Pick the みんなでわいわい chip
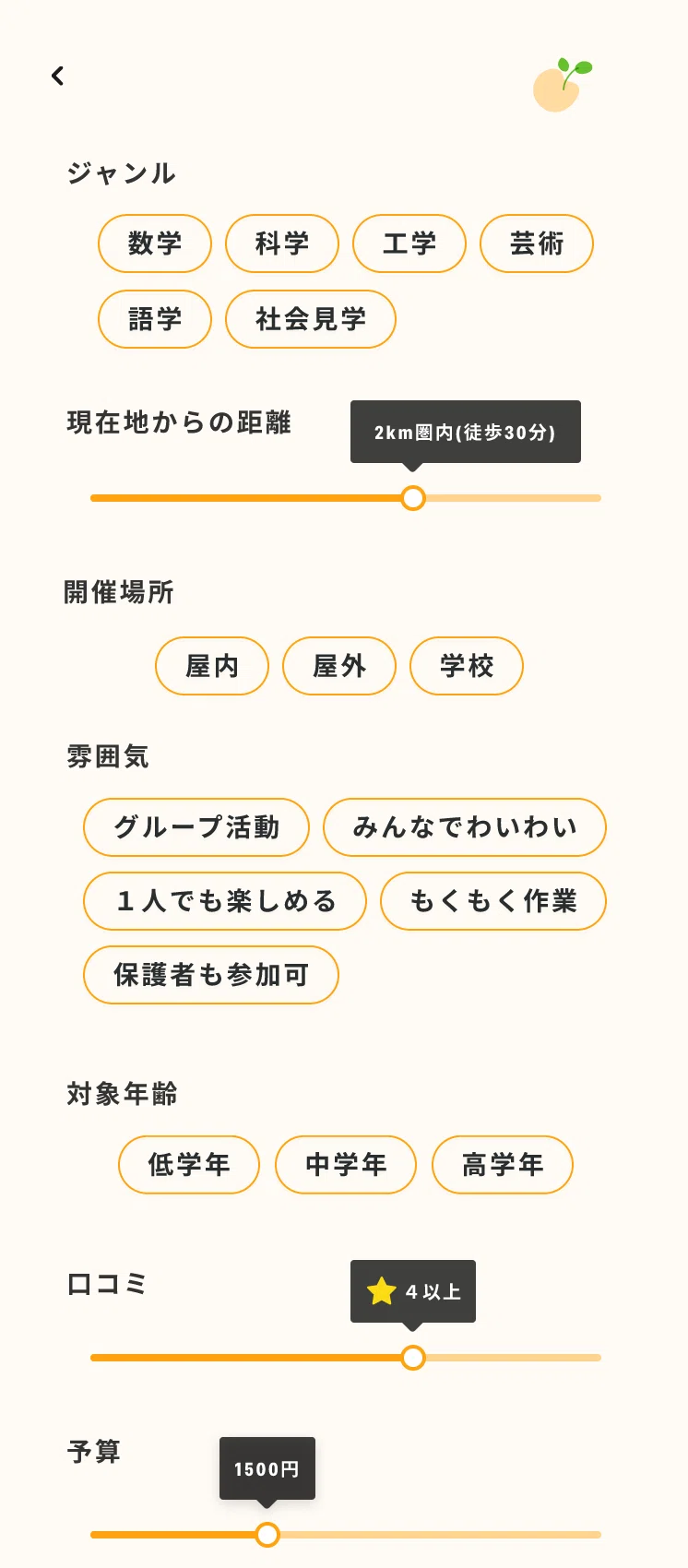Viewport: 688px width, 1568px height. [465, 827]
